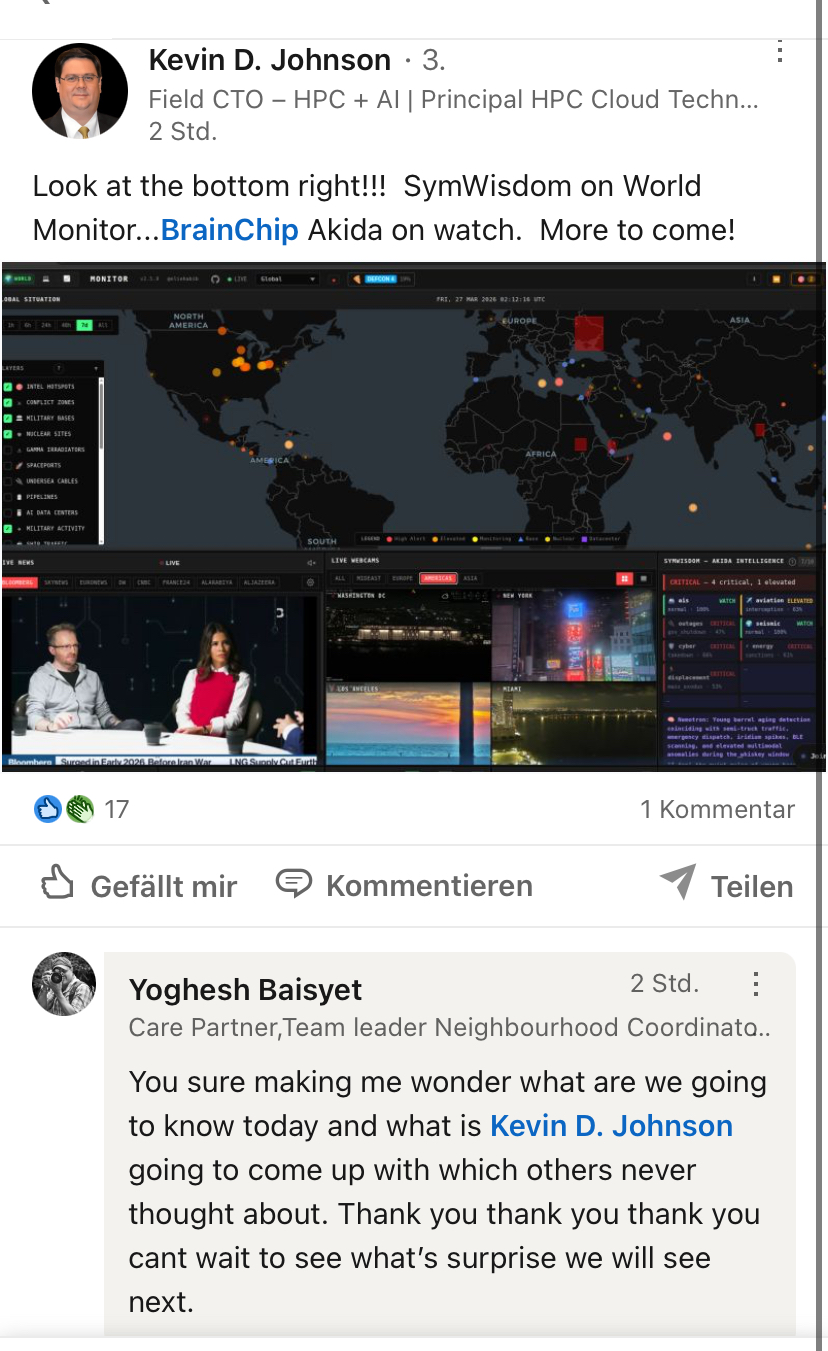The width and height of the screenshot is (828, 1351).
Task: Open the 1 Kommentar link
Action: (x=717, y=809)
